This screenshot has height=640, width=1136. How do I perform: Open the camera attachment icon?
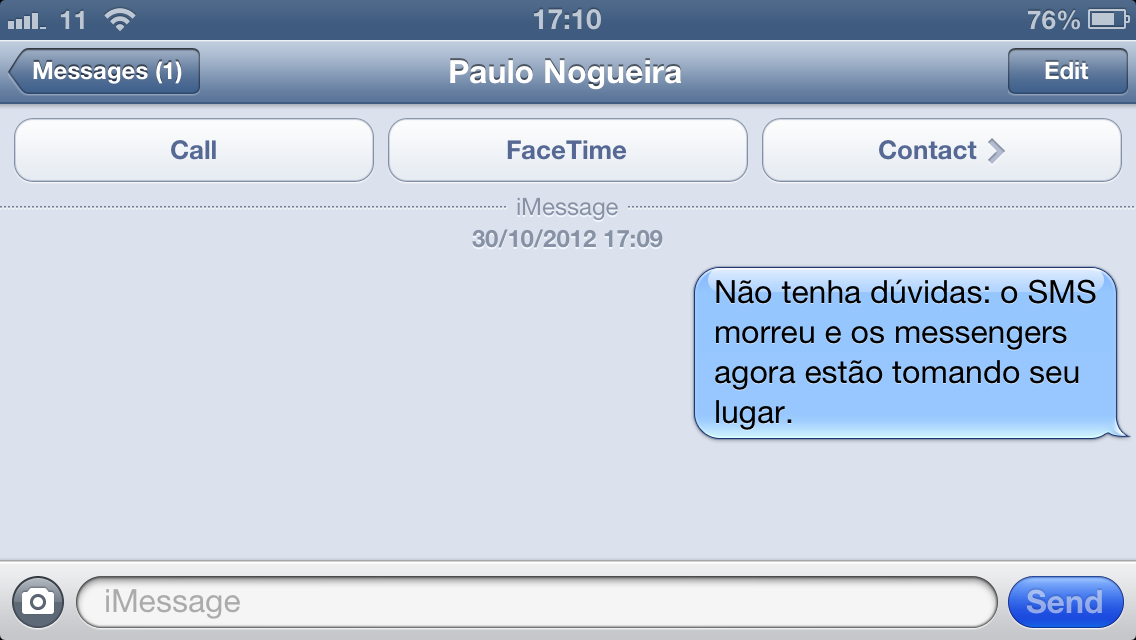pyautogui.click(x=38, y=601)
